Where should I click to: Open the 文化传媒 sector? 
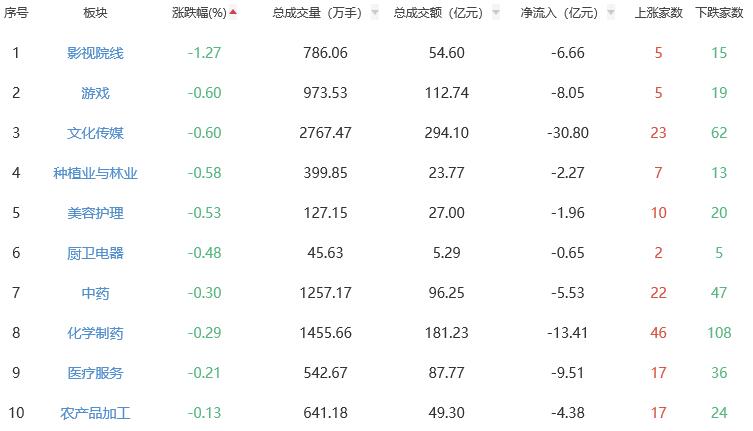click(x=95, y=132)
